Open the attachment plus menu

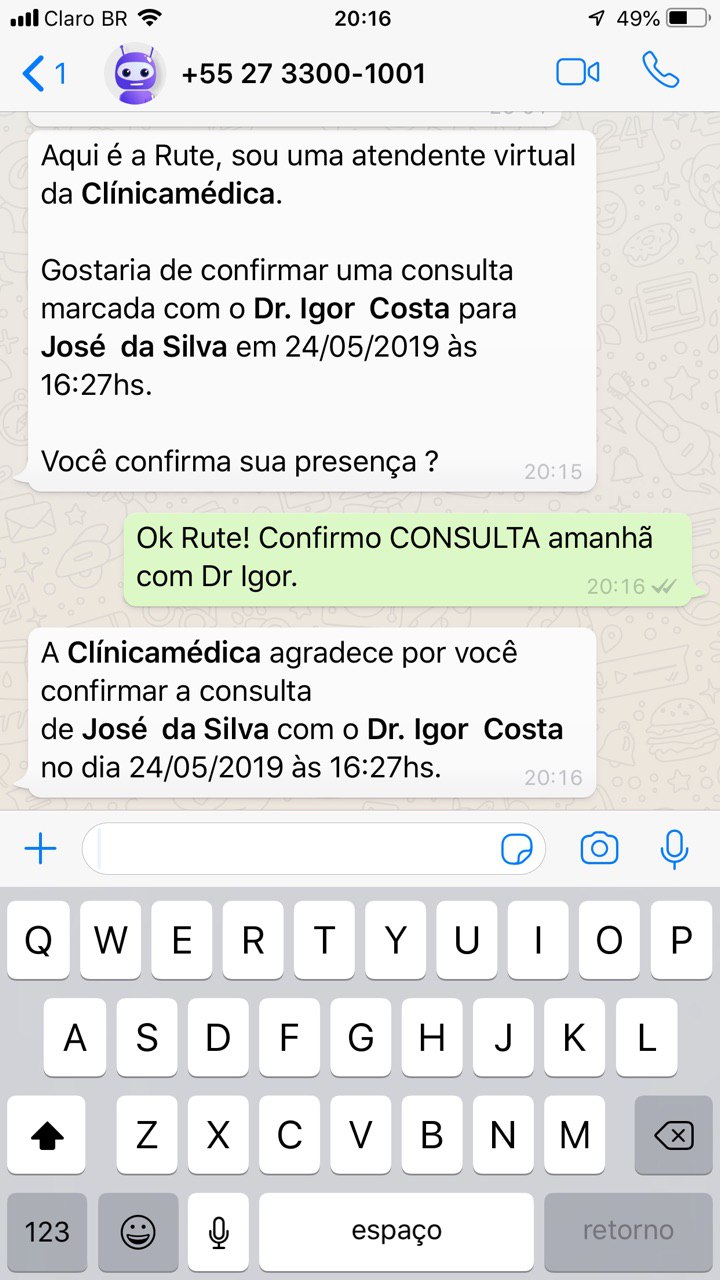pyautogui.click(x=40, y=850)
